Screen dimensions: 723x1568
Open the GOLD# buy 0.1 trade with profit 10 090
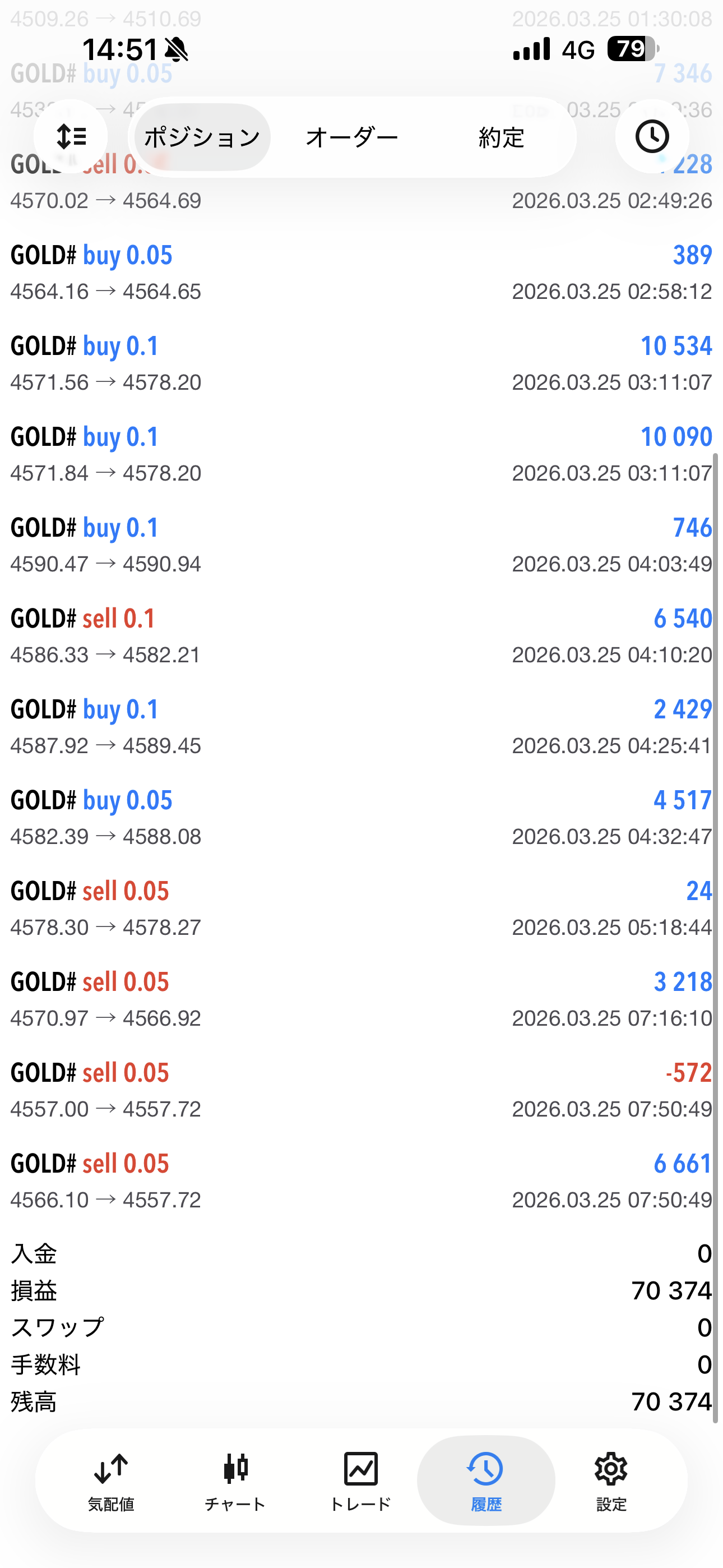click(x=361, y=454)
